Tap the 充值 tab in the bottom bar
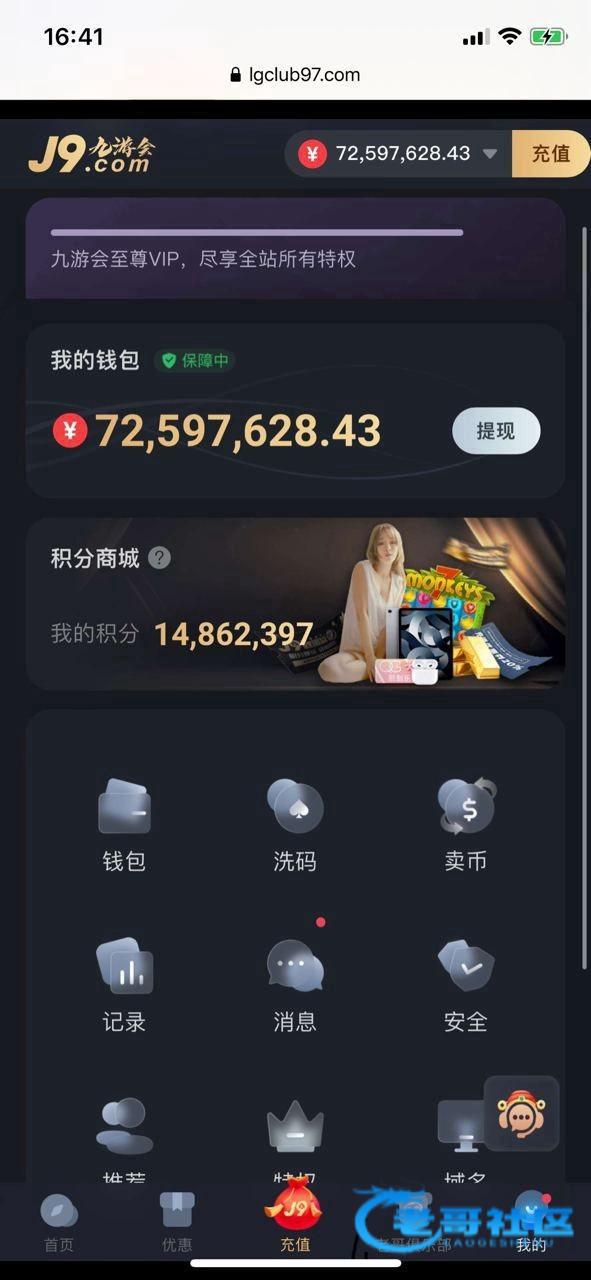 (295, 1217)
